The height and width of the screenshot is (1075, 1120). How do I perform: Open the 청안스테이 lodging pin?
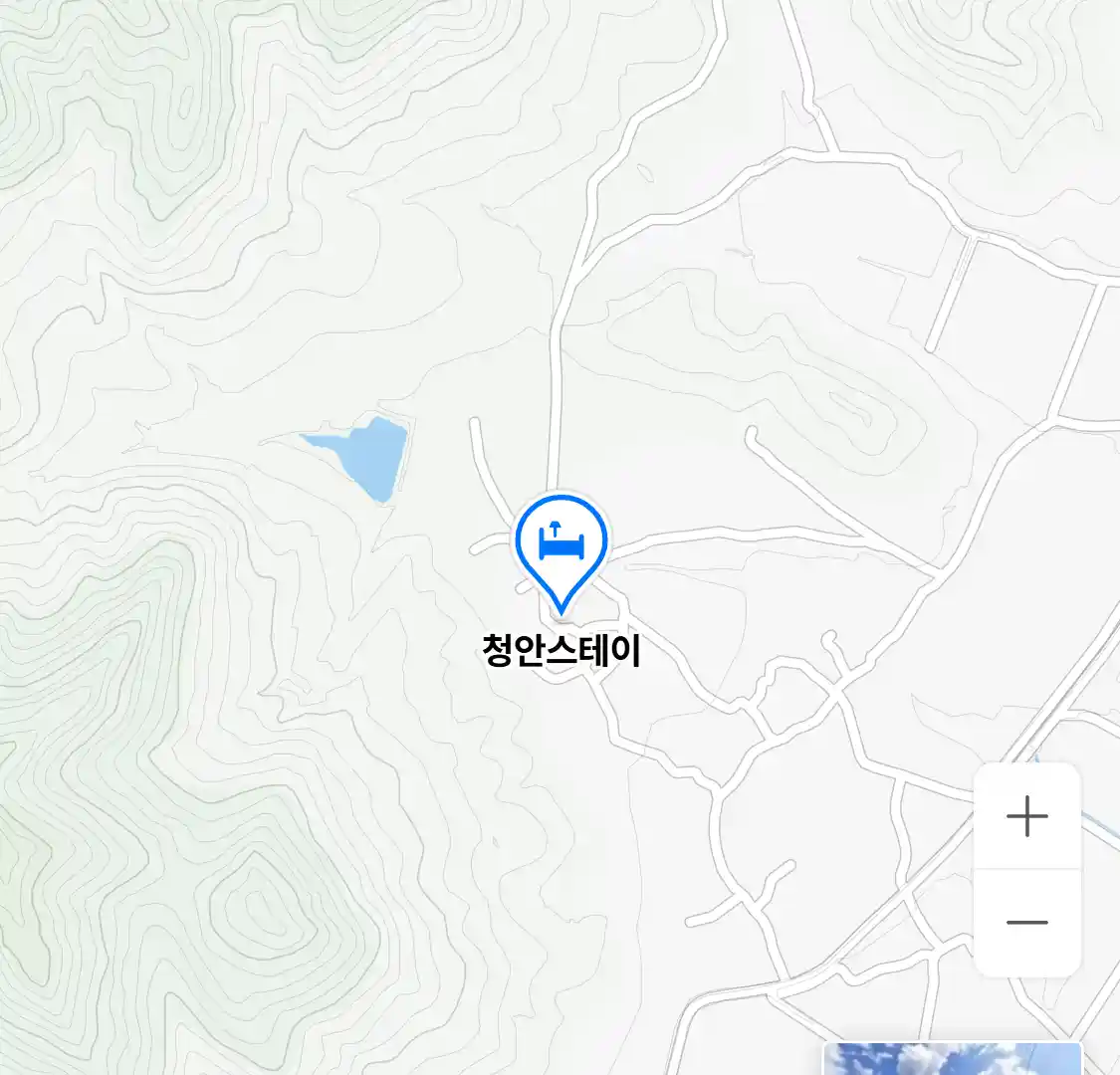561,544
